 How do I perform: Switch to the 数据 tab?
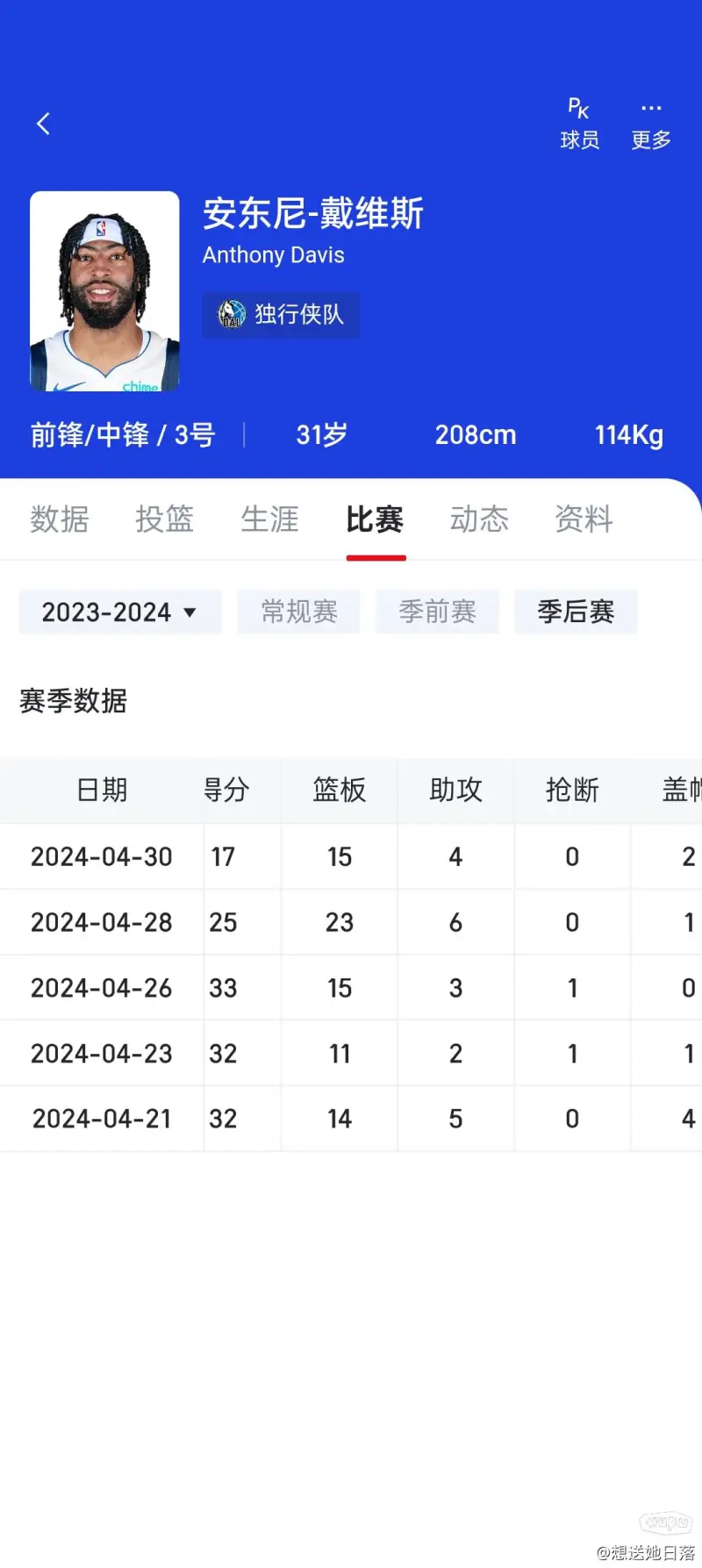click(x=59, y=519)
